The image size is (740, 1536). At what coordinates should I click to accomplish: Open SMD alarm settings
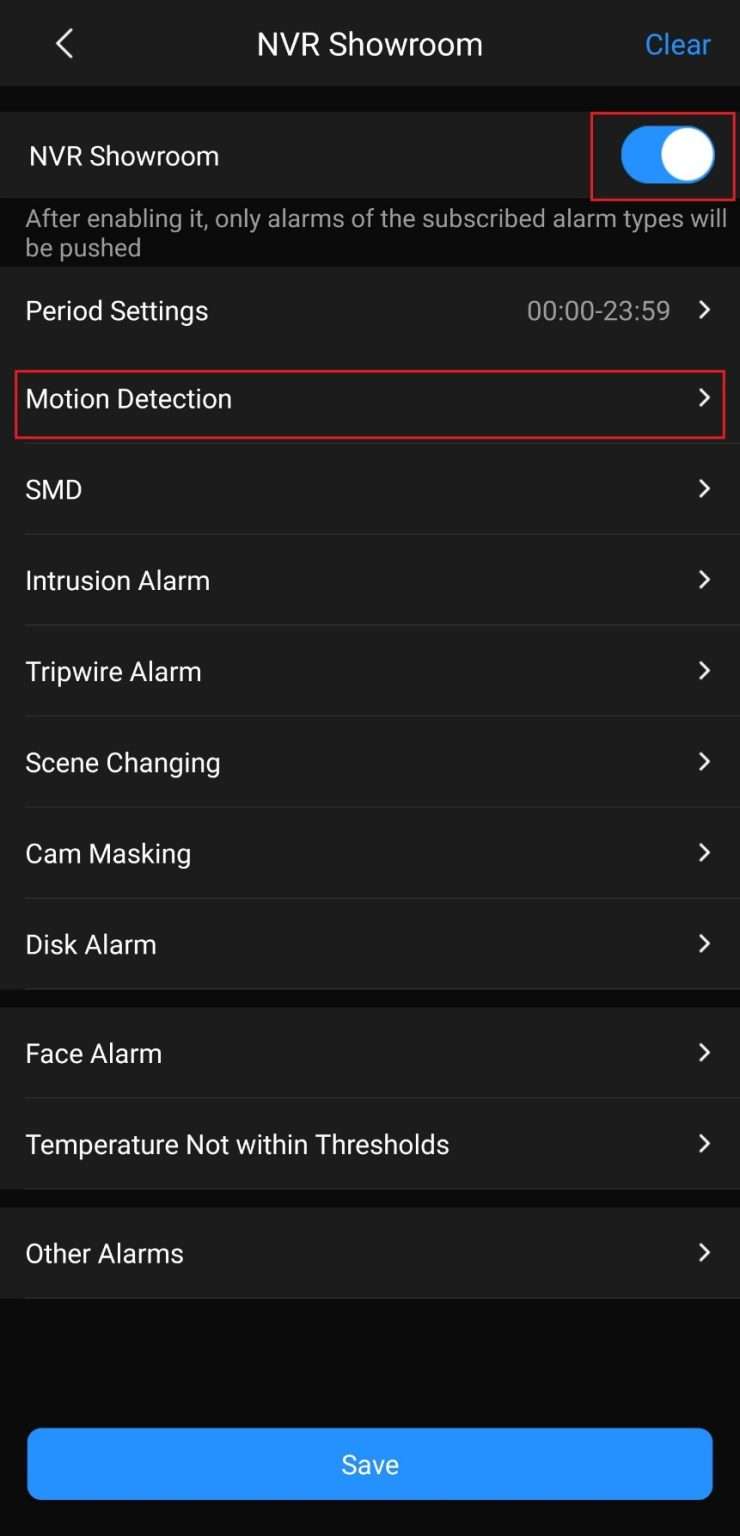click(370, 490)
